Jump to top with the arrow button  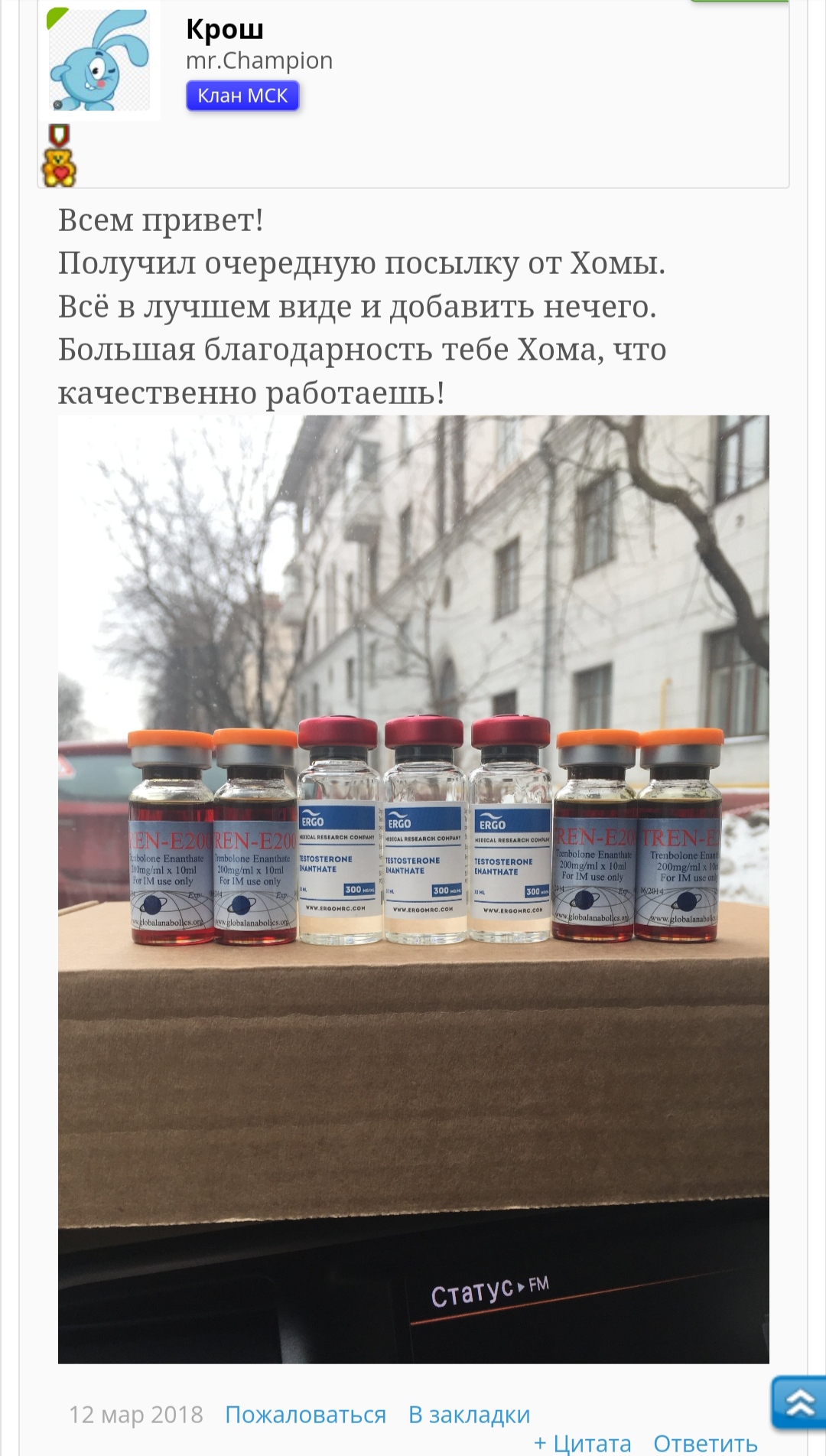799,1402
